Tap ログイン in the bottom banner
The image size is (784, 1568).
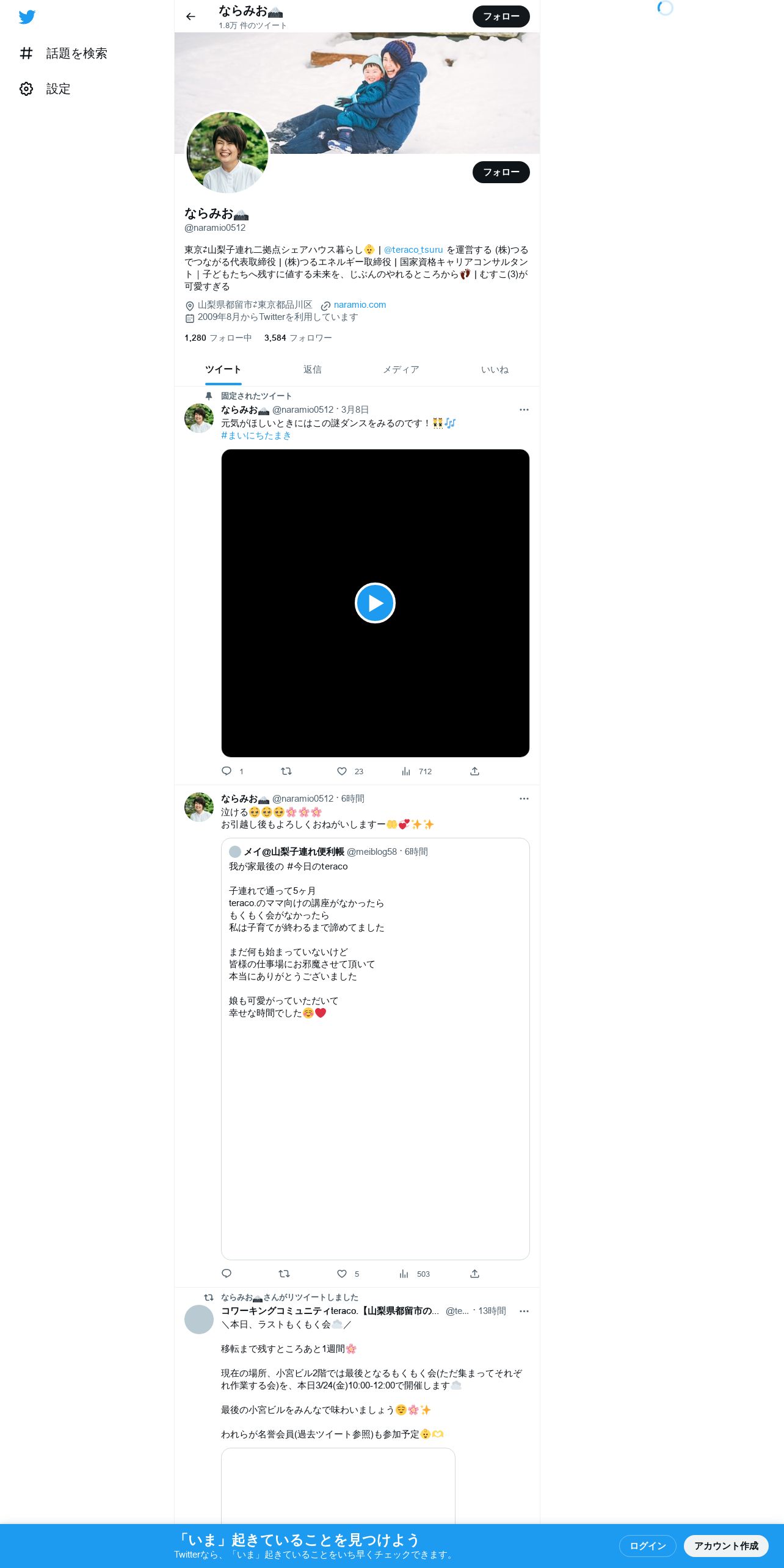tap(647, 1545)
